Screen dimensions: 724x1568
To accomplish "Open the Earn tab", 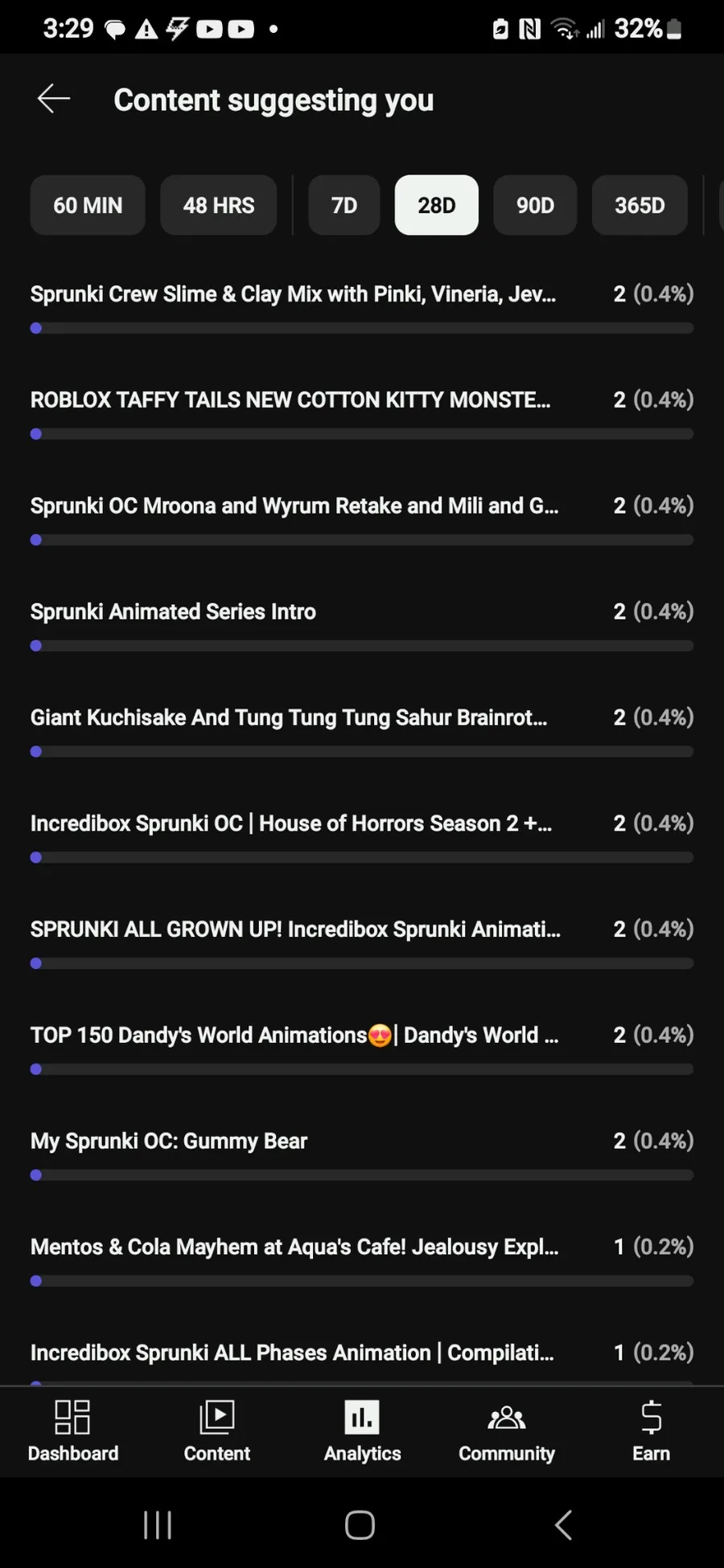I will click(651, 1430).
